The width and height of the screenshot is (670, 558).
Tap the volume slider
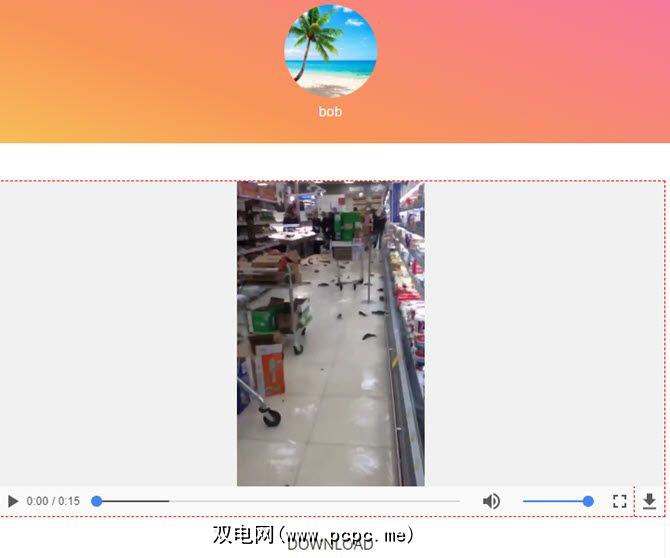click(x=556, y=501)
